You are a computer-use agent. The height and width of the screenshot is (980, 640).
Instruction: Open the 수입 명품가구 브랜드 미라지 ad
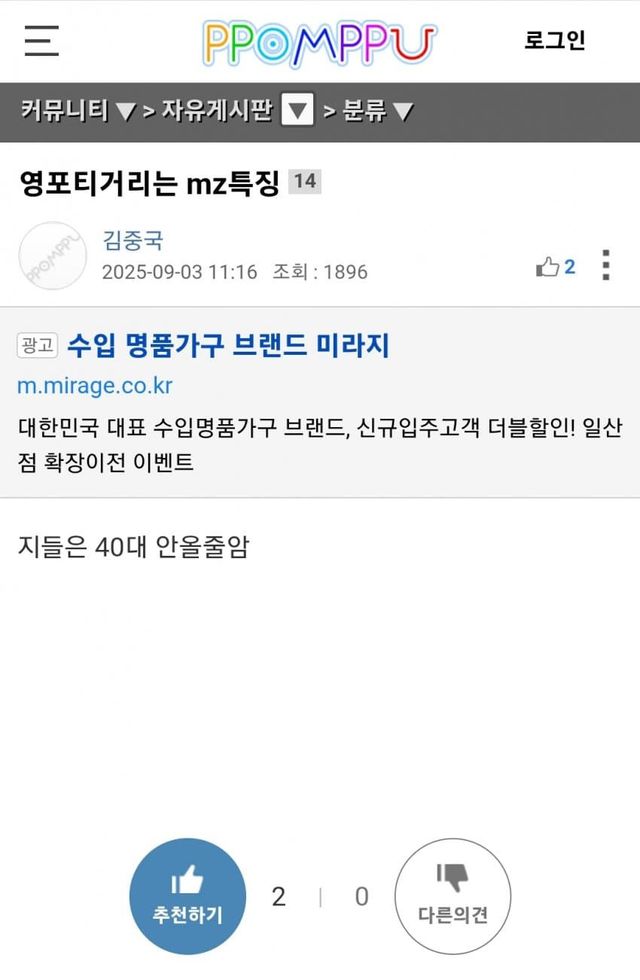228,346
